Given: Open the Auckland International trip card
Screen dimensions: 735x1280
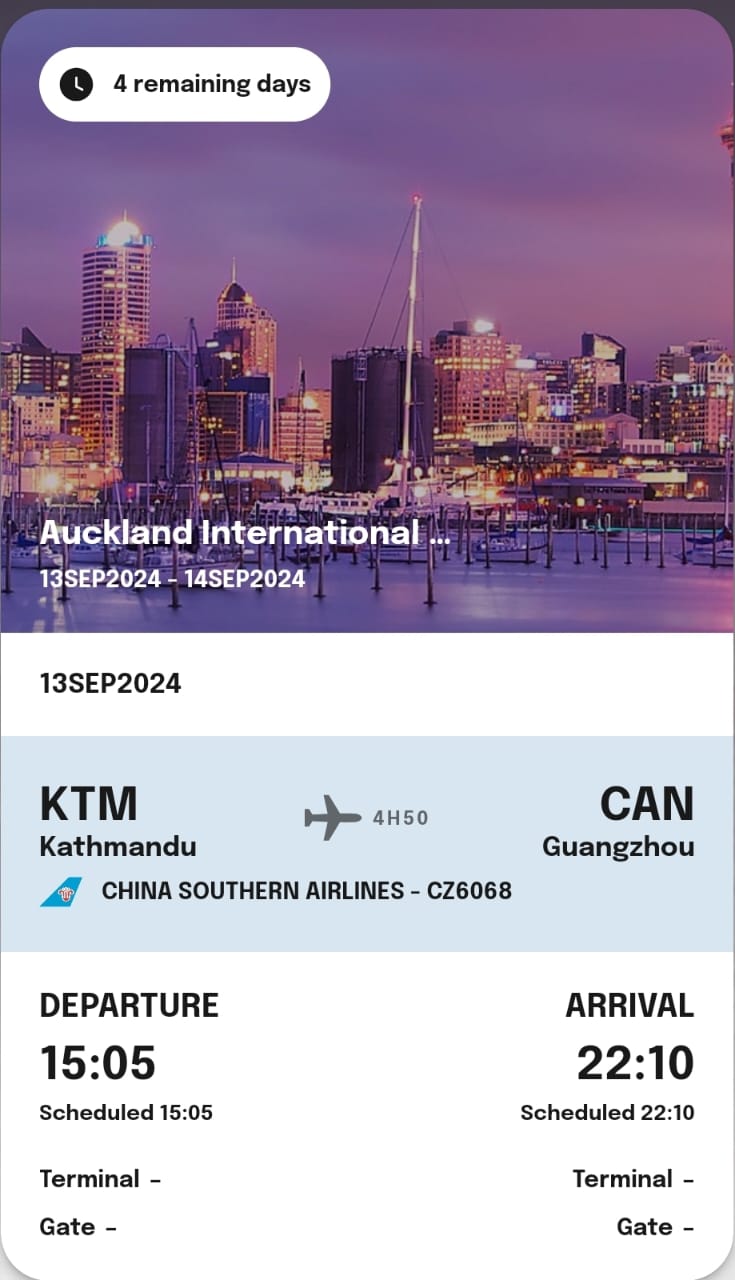Looking at the screenshot, I should (245, 533).
